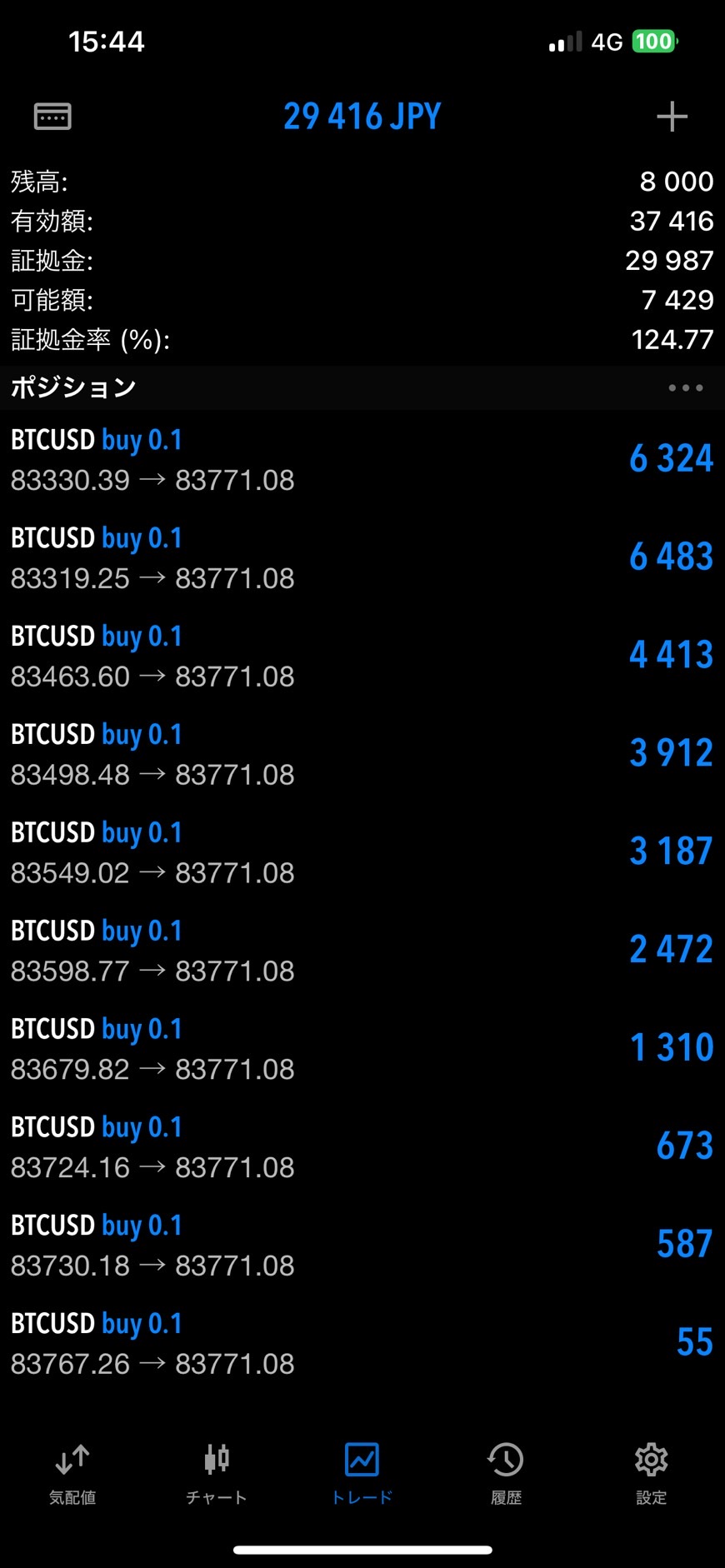View BTCUSD position opened at 83679.82

[x=362, y=1049]
